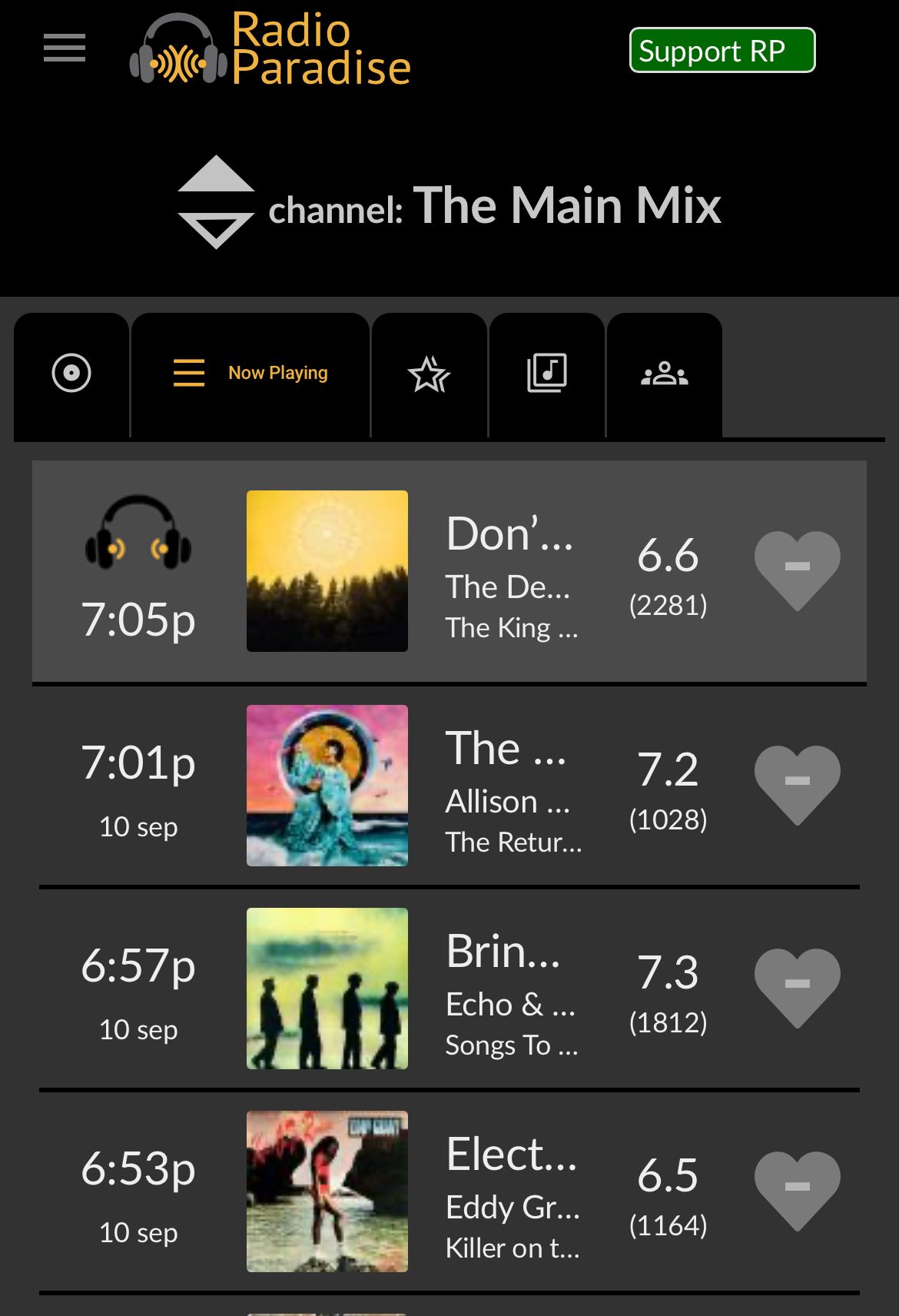
Task: Open album art for The King song
Action: (327, 571)
